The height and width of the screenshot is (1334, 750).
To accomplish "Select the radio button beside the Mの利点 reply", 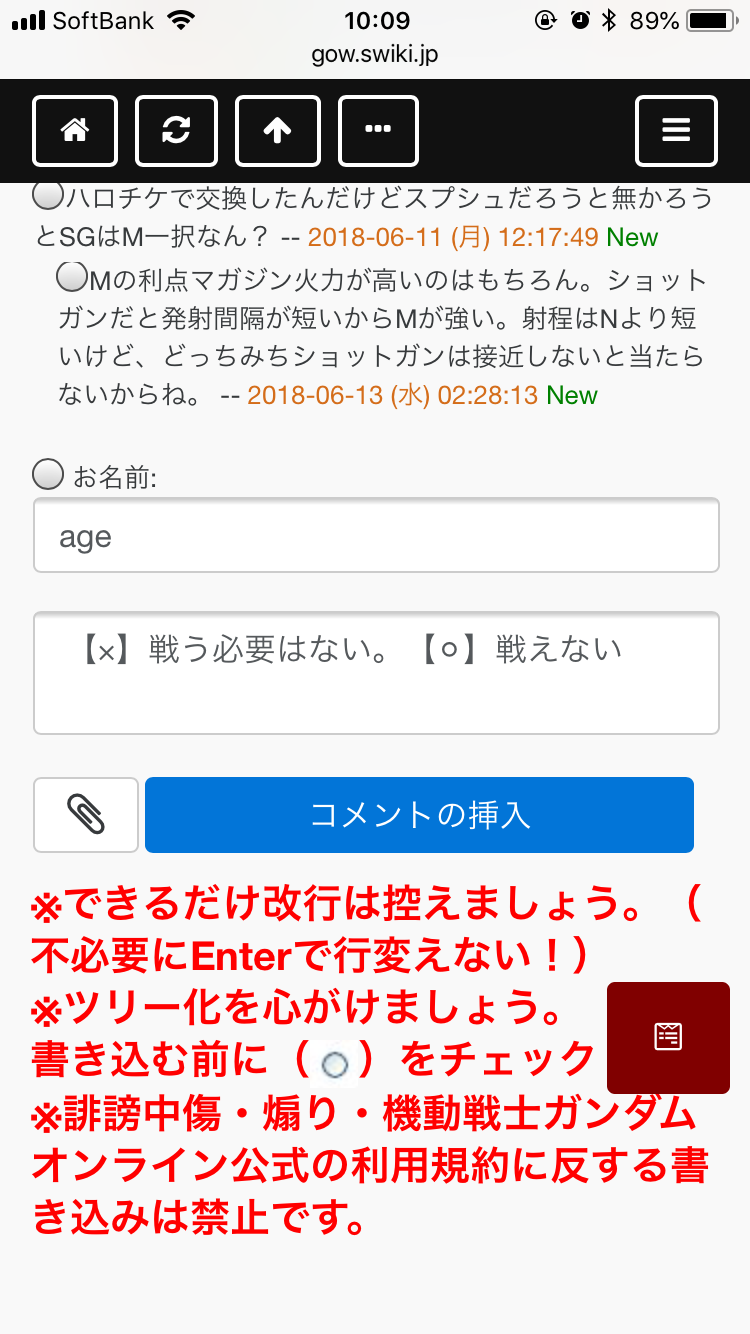I will pyautogui.click(x=72, y=277).
